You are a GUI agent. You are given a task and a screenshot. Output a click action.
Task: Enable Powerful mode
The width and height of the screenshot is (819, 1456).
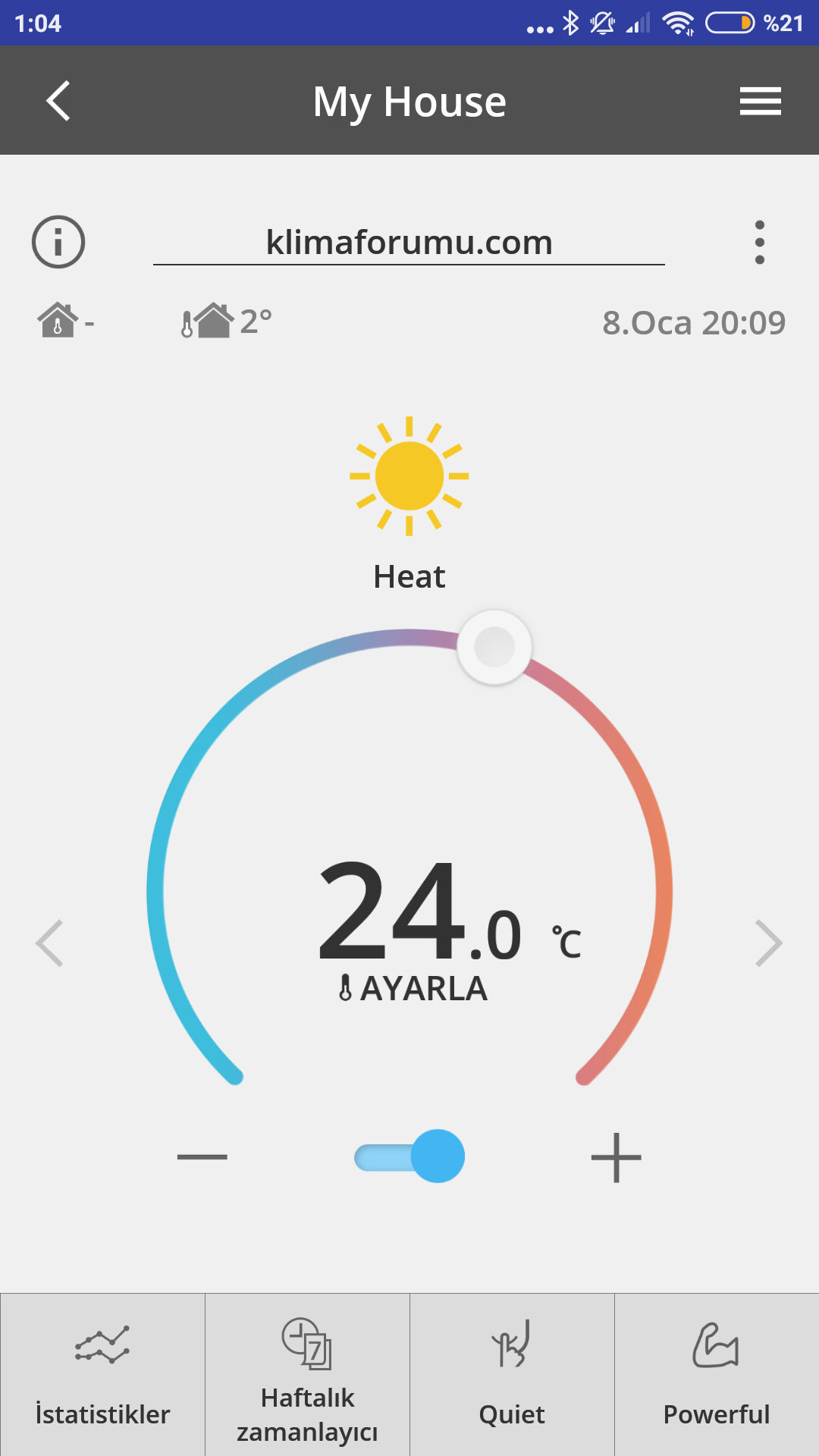pyautogui.click(x=717, y=1374)
